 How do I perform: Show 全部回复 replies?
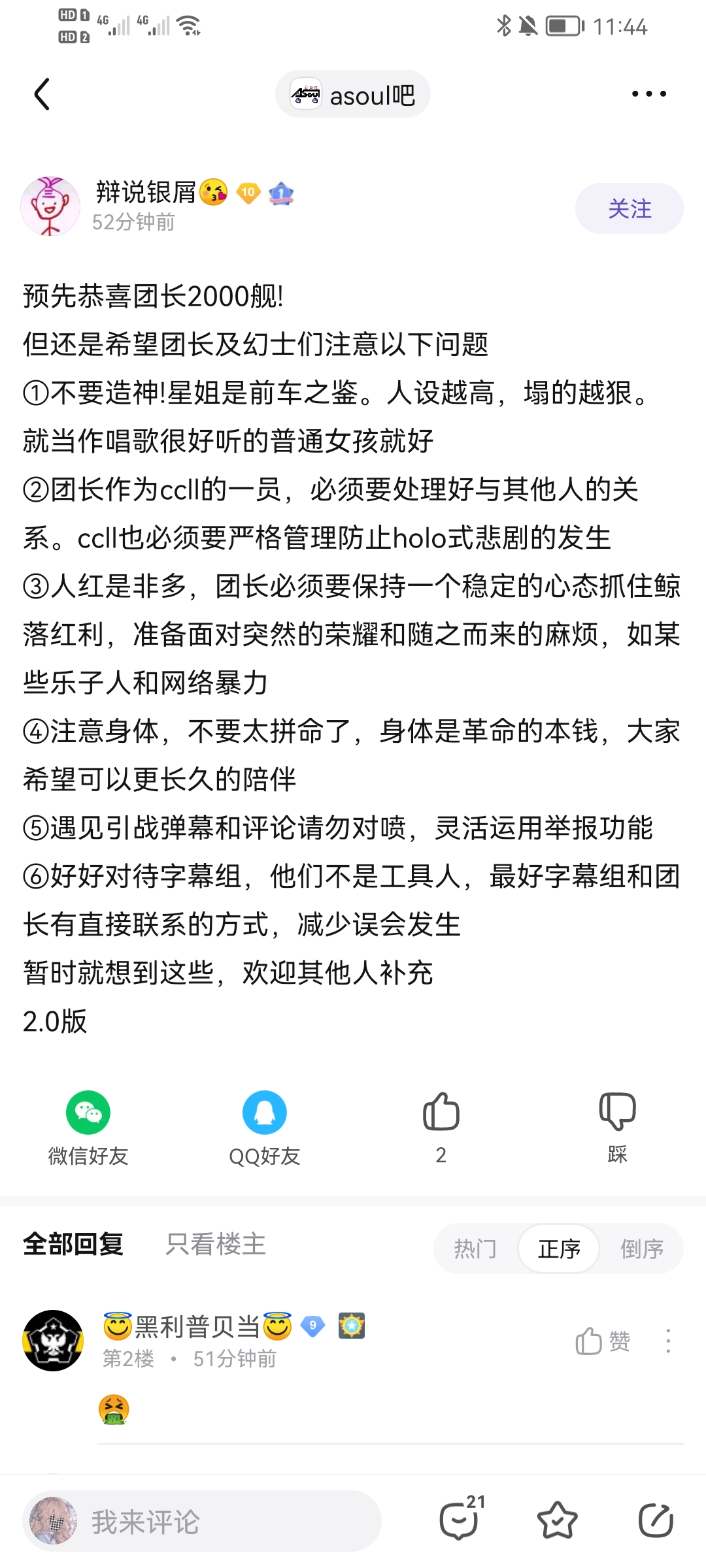(x=73, y=1244)
